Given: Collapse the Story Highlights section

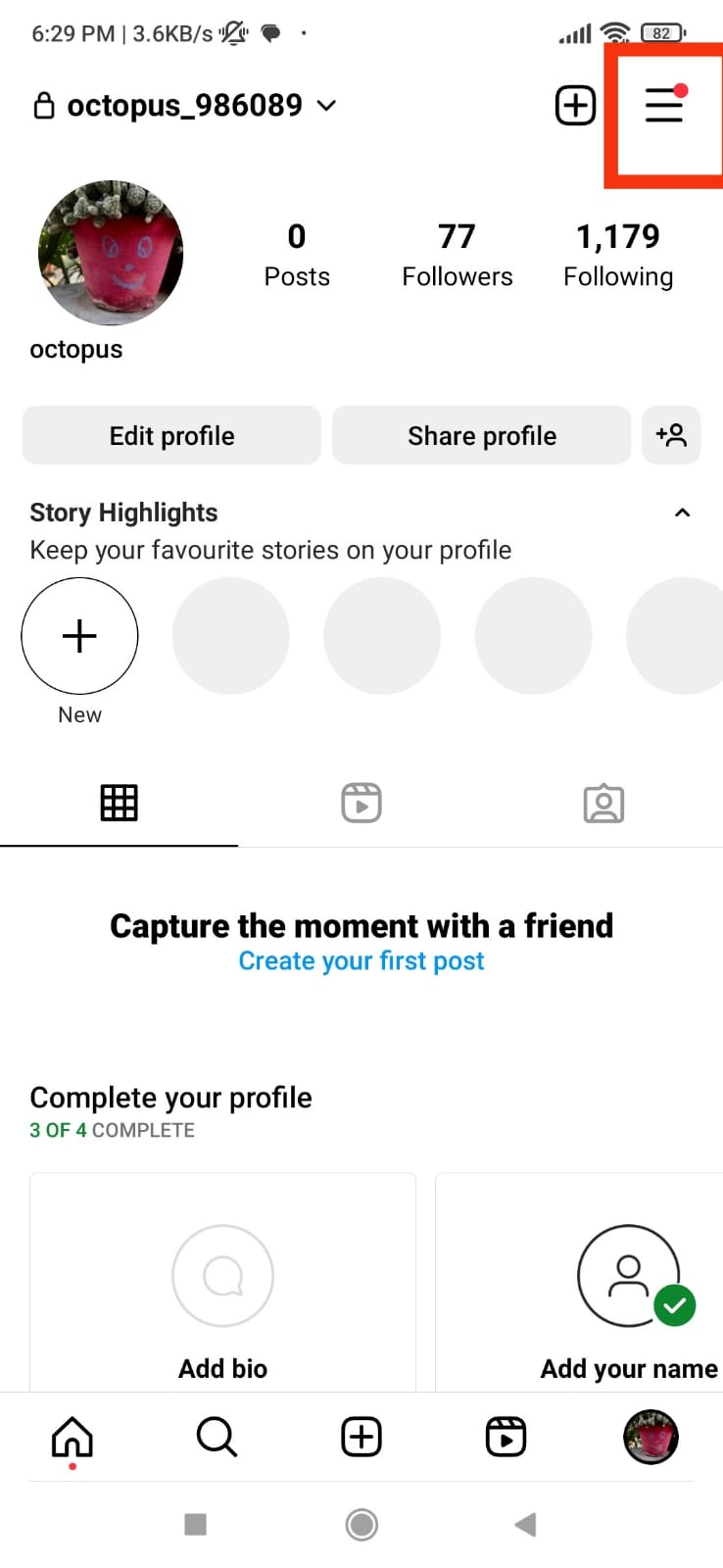Looking at the screenshot, I should point(683,513).
